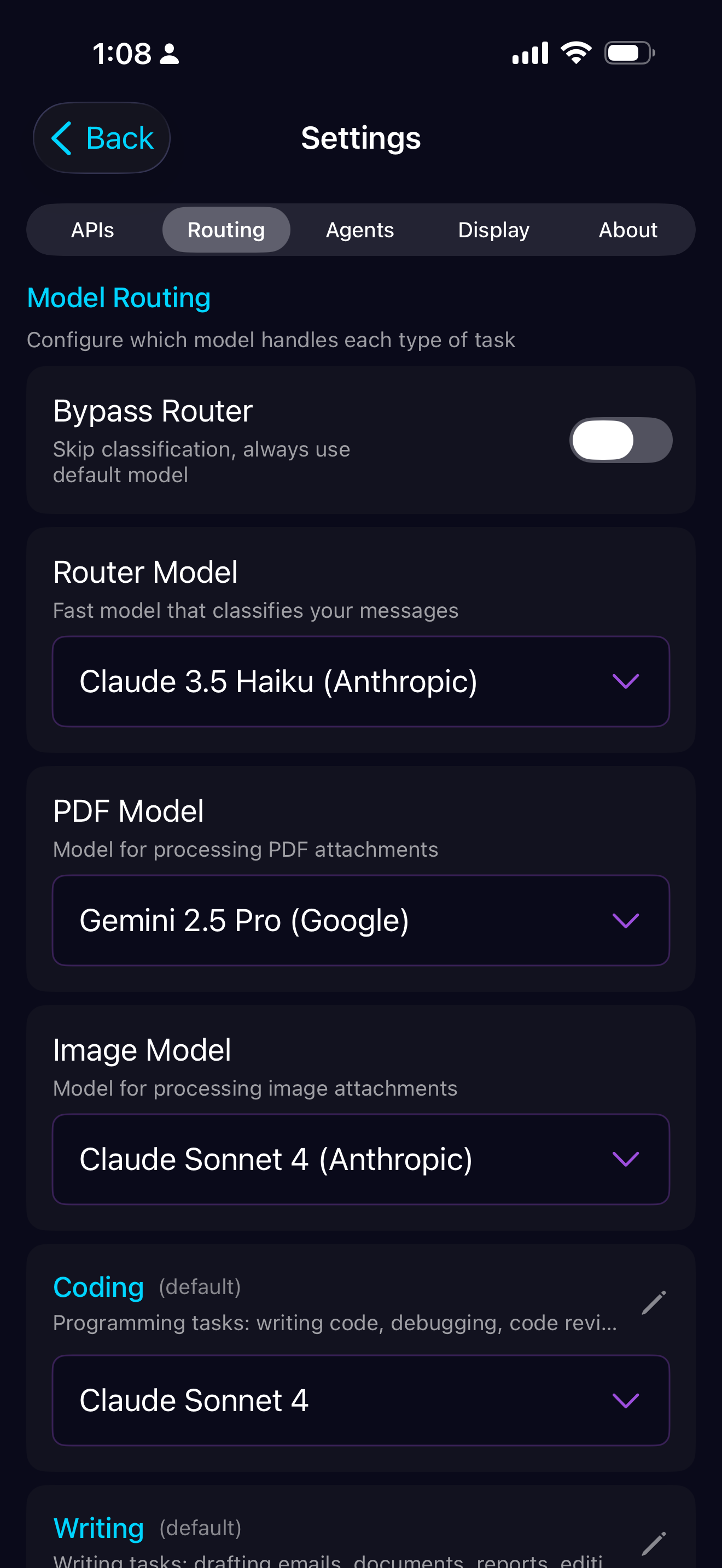Open the Image Model dropdown

click(360, 1159)
